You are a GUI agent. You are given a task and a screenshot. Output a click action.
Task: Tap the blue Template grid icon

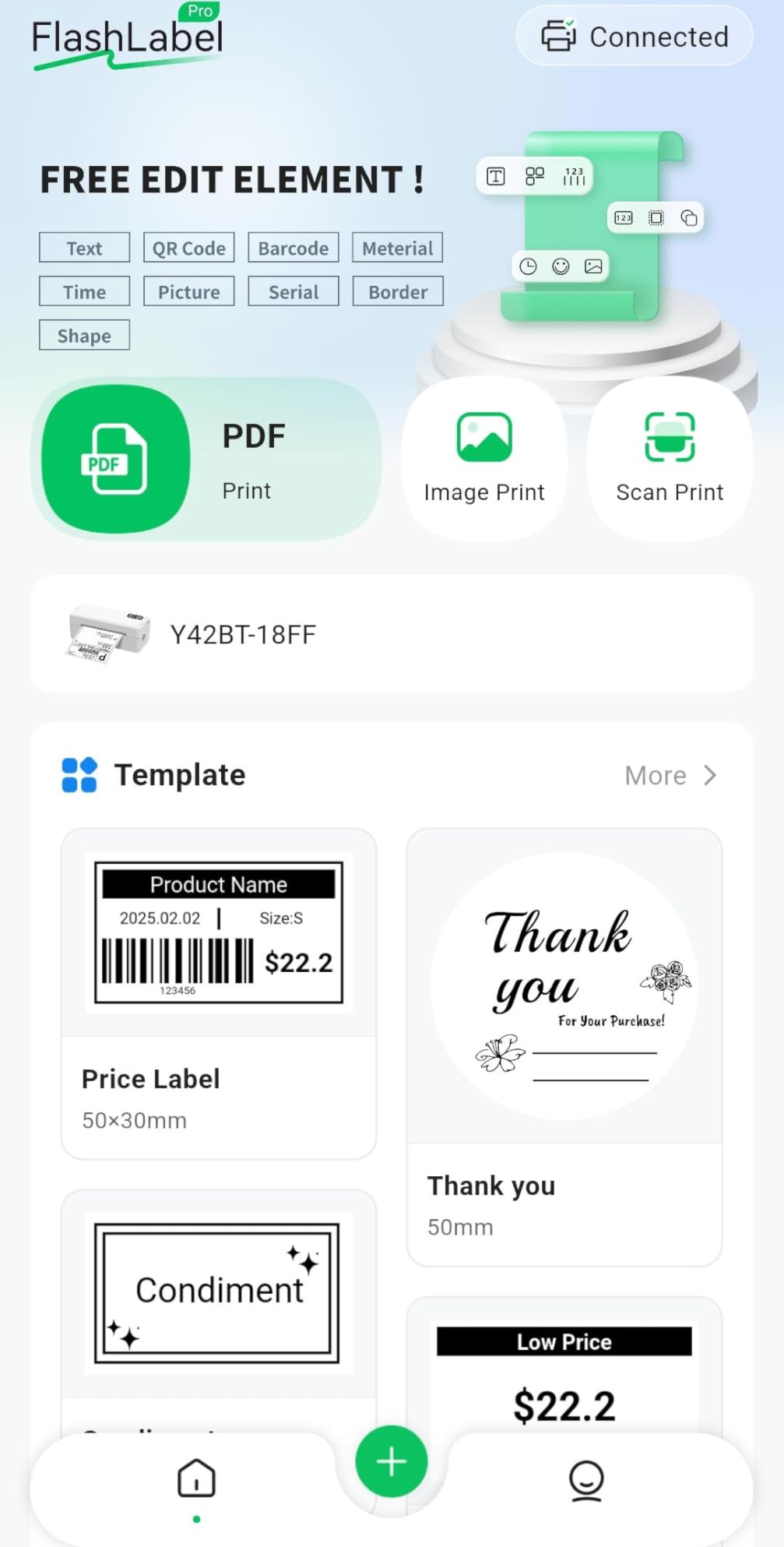[x=77, y=774]
